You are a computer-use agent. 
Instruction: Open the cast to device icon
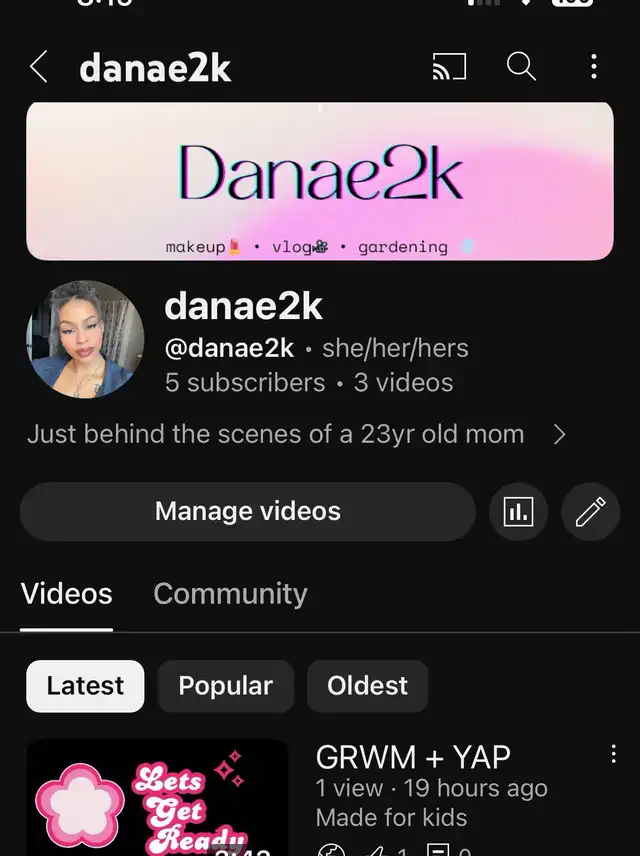coord(449,68)
